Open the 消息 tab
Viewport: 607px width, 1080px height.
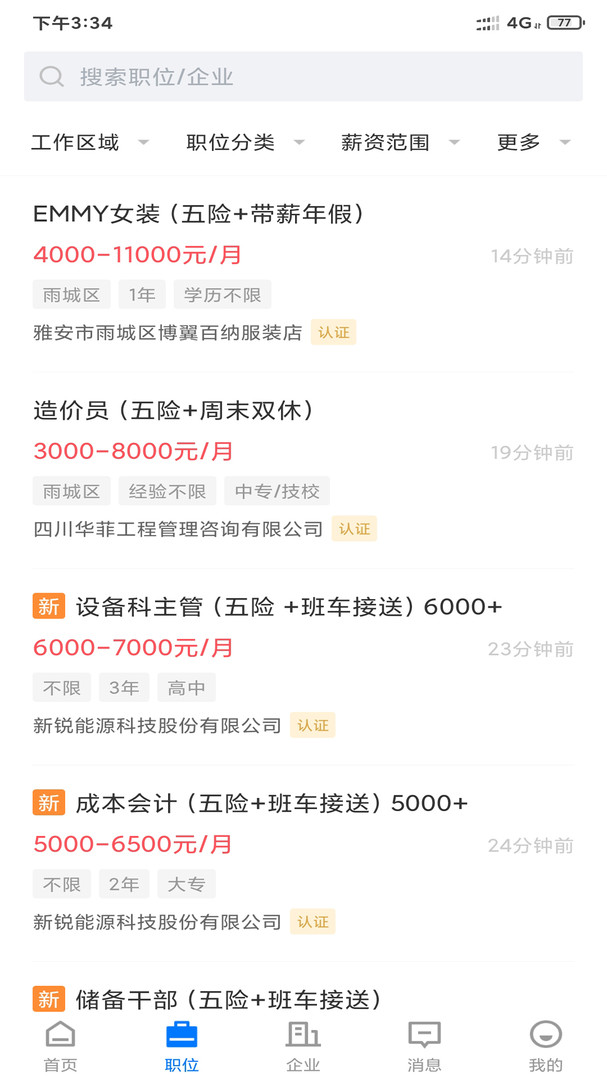coord(424,1046)
